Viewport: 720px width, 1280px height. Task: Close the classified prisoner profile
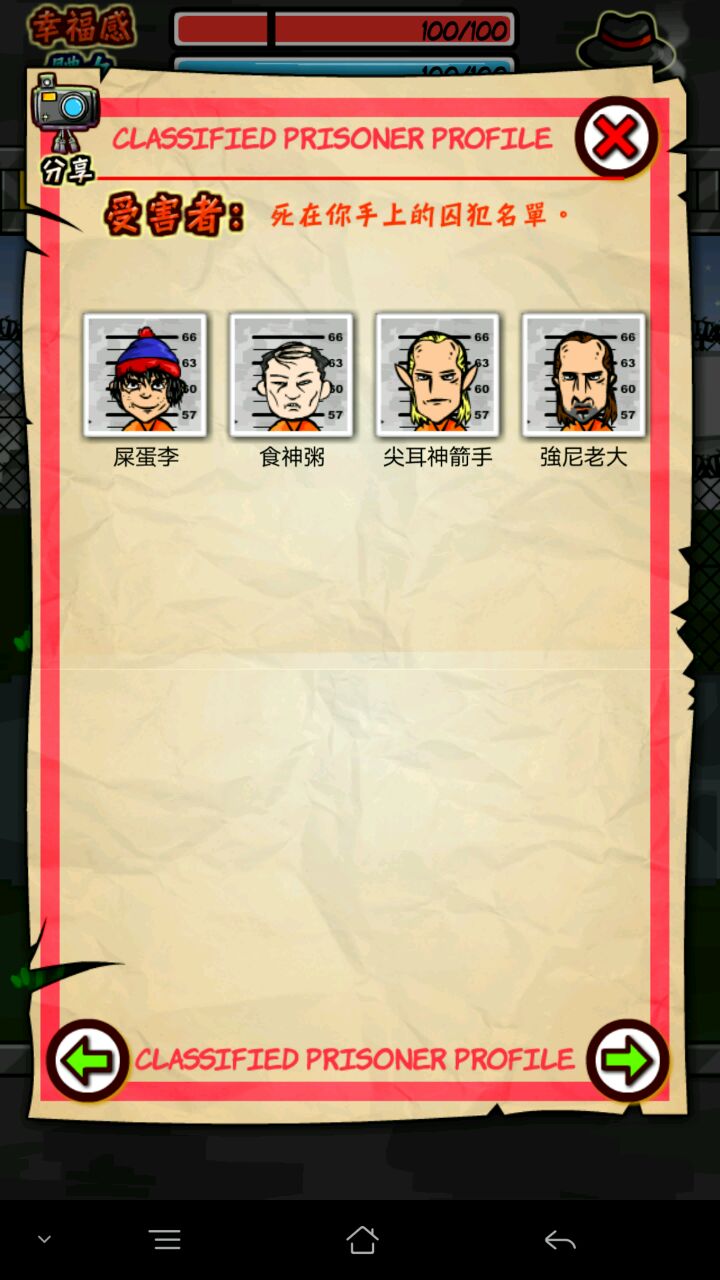616,137
